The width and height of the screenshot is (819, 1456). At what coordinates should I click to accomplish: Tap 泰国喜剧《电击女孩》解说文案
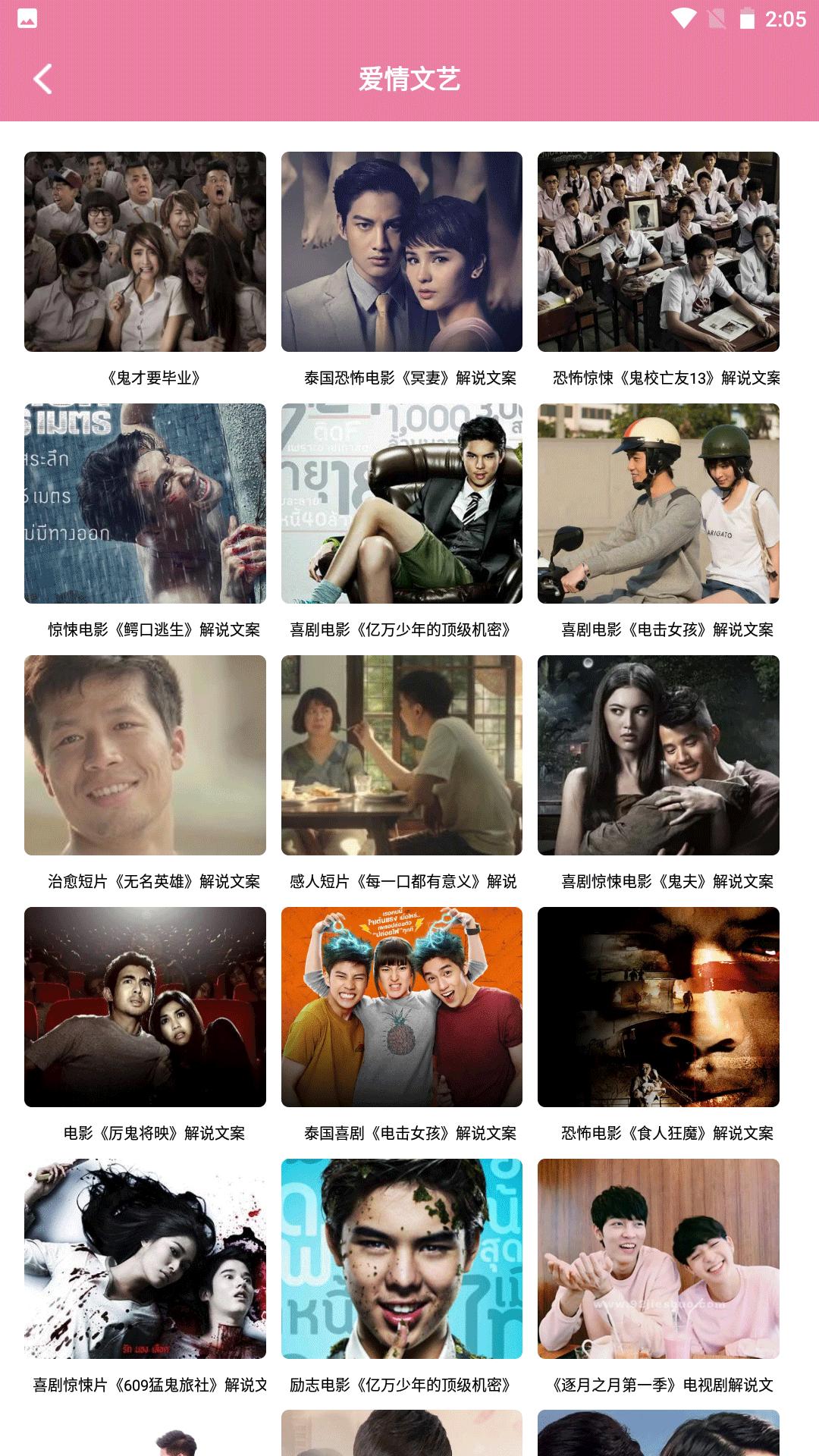coord(401,1007)
